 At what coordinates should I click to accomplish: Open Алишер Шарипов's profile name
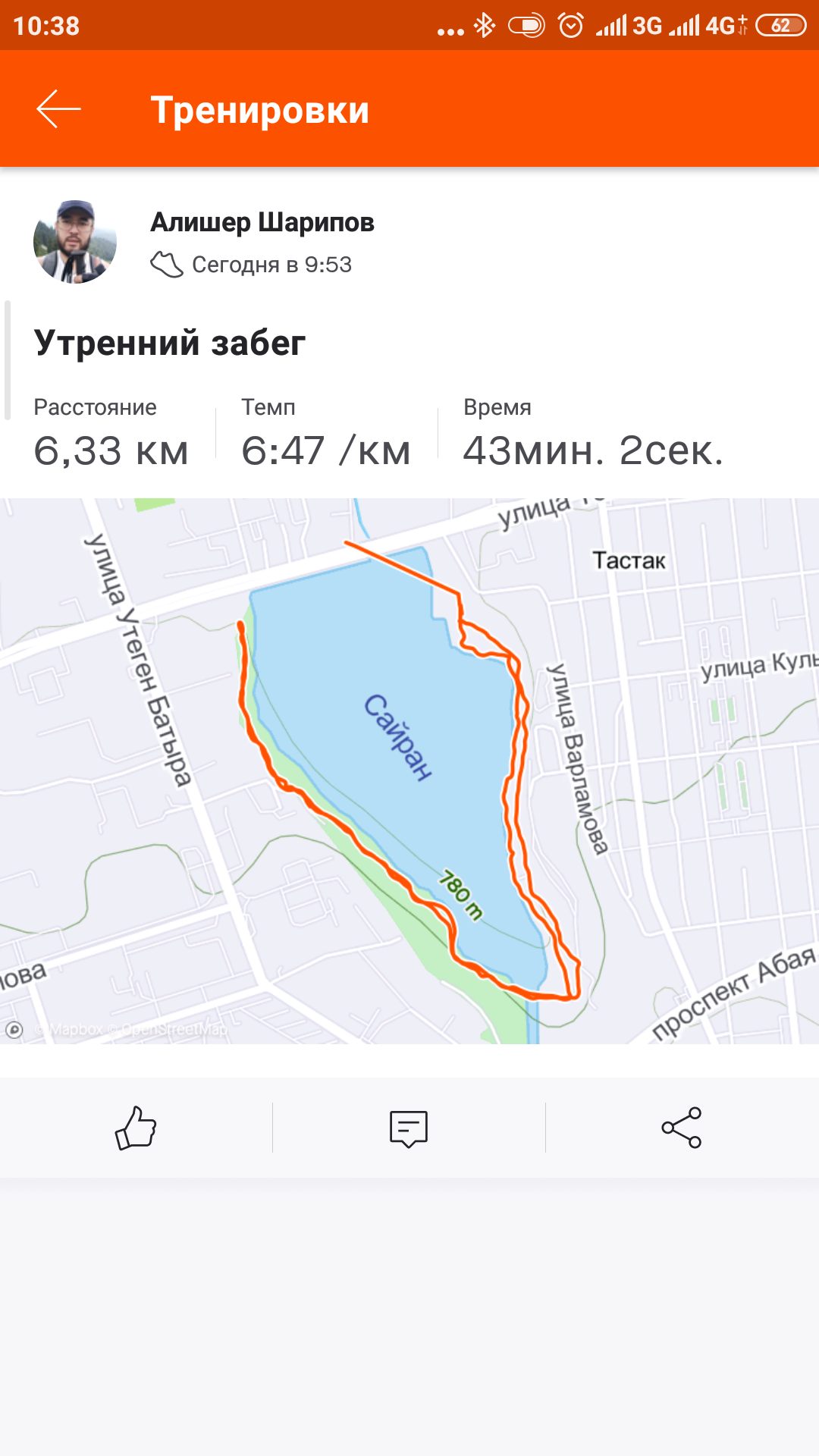click(x=262, y=222)
